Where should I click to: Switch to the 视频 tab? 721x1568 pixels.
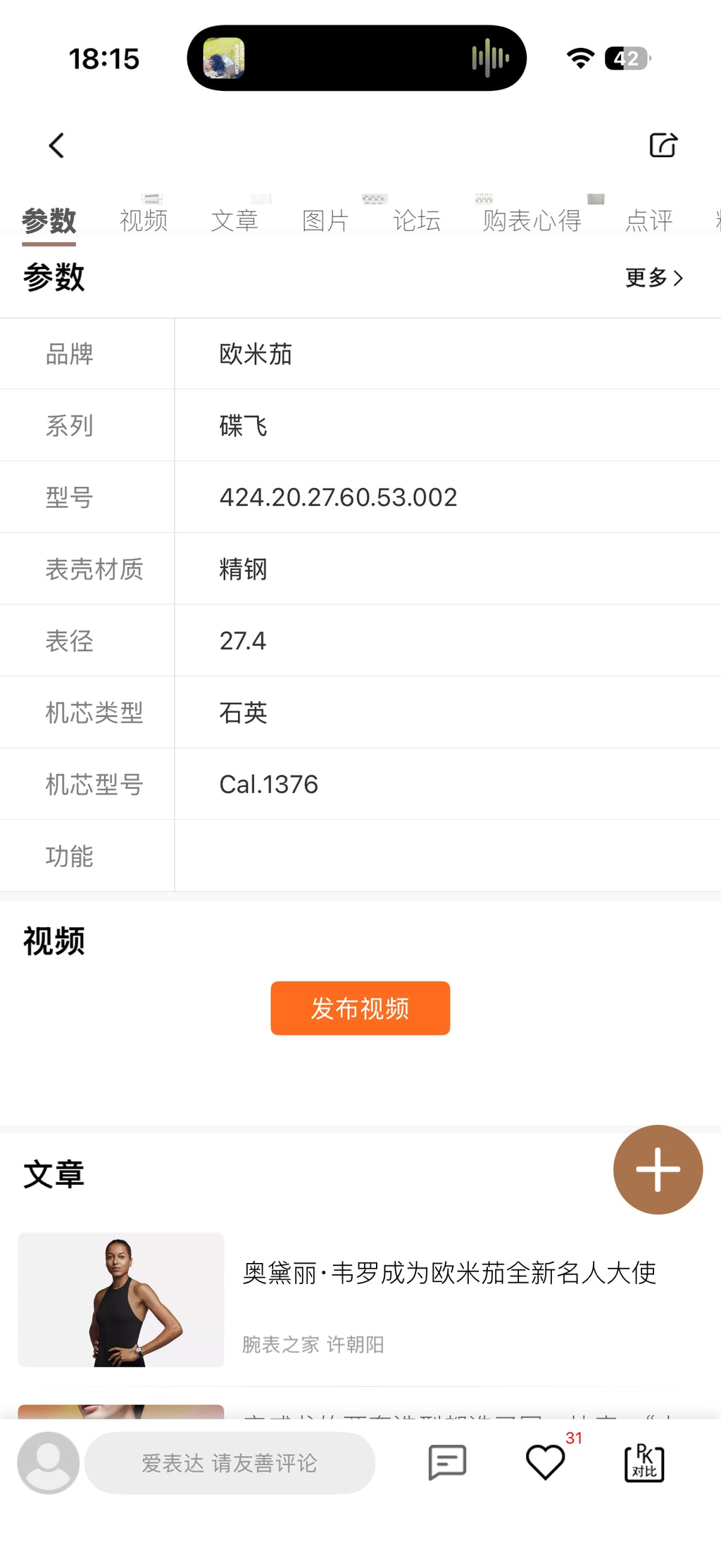pyautogui.click(x=144, y=220)
